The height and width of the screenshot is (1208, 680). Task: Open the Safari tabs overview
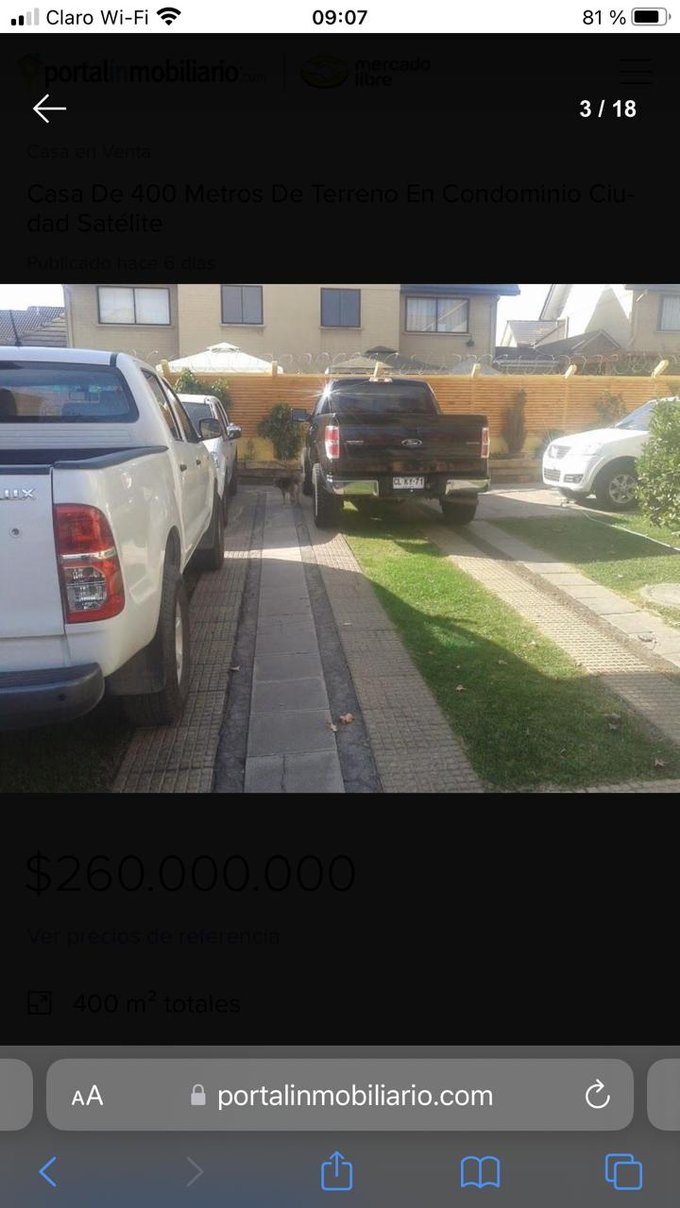tap(623, 1171)
